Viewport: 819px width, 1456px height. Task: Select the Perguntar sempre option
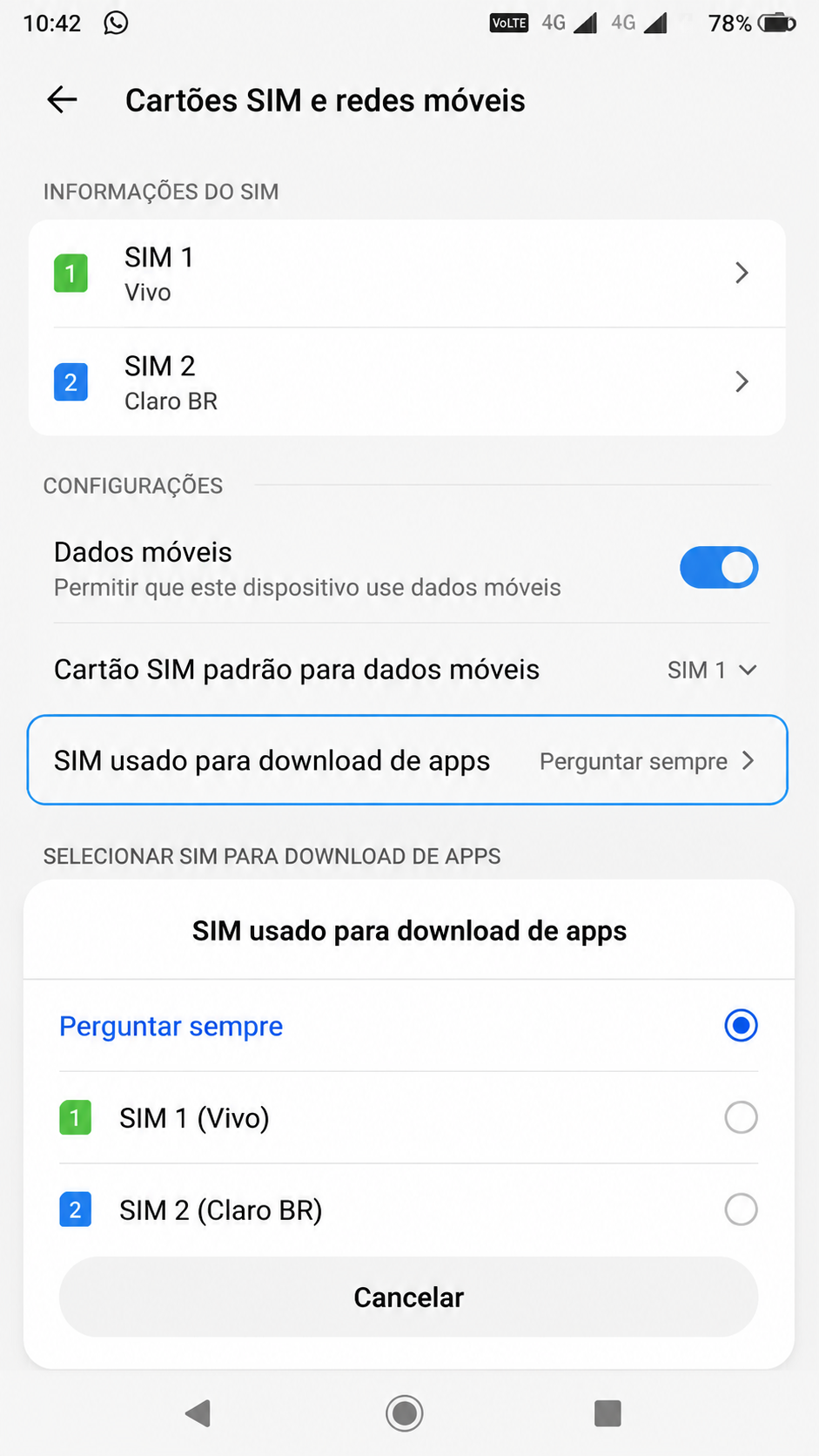(x=408, y=1026)
